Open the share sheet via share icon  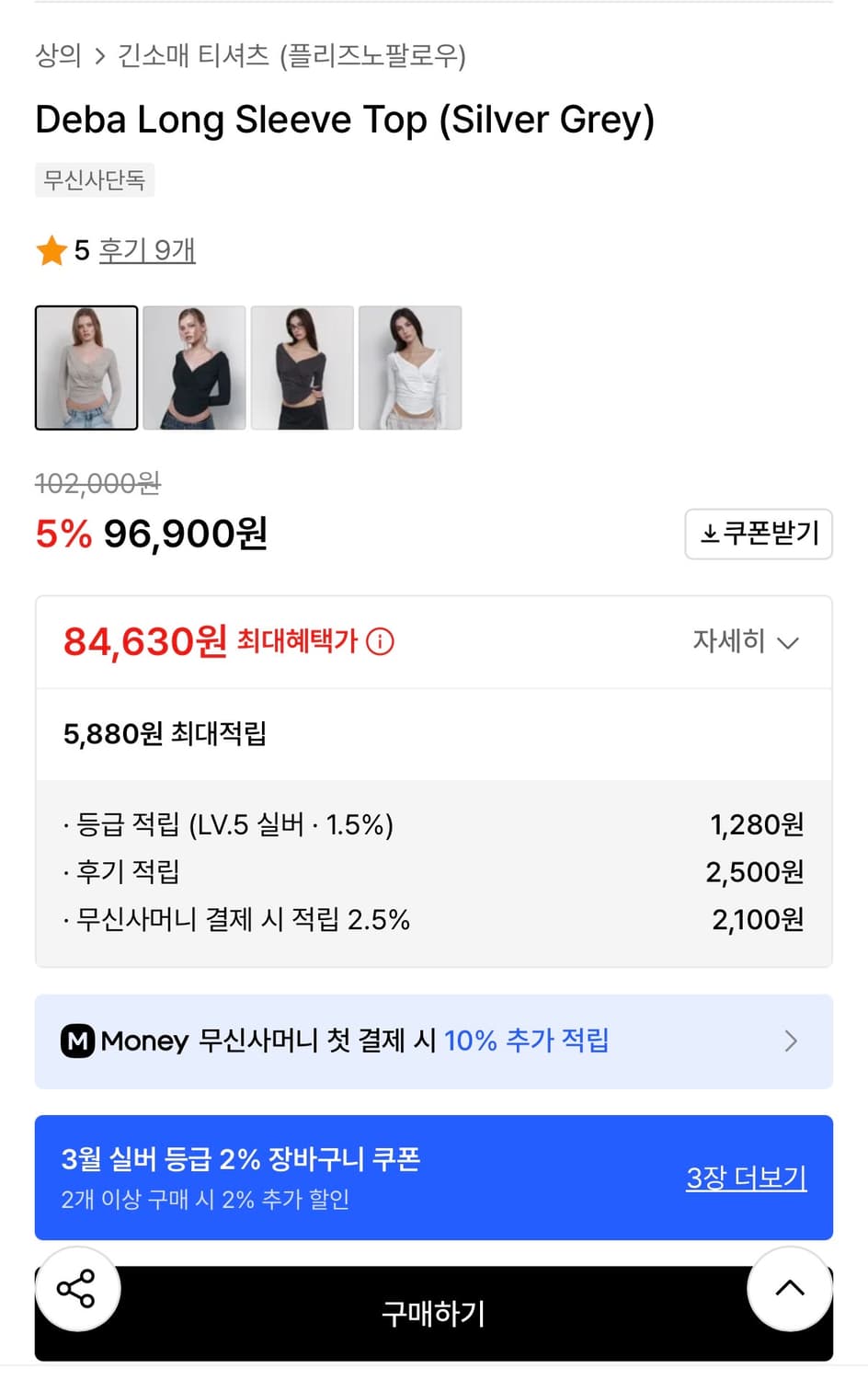pyautogui.click(x=77, y=1290)
